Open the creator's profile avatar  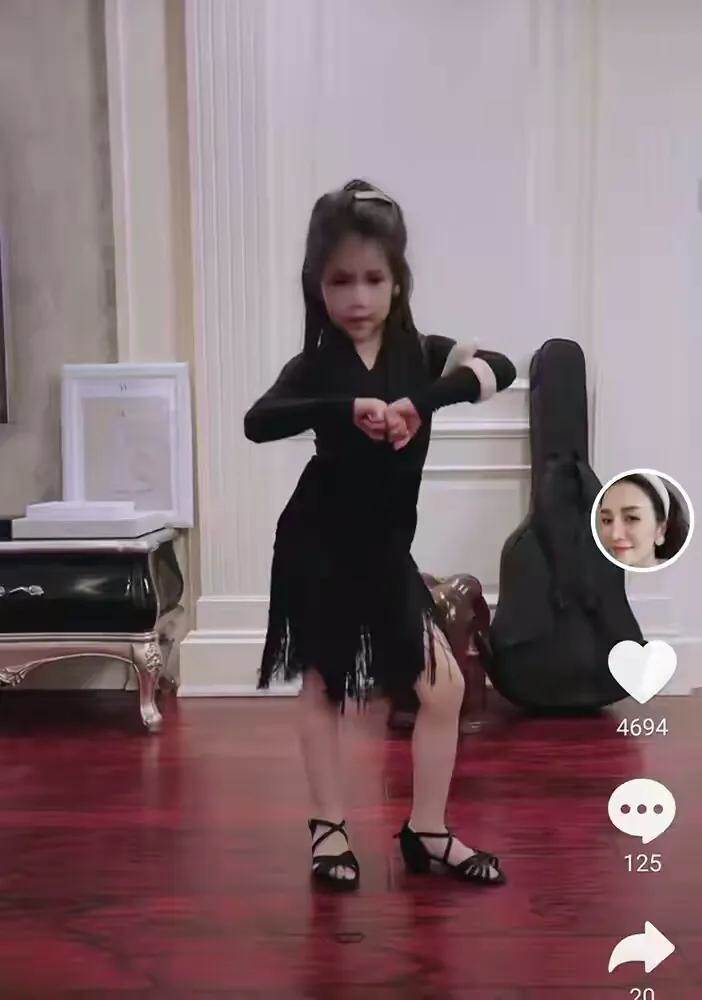642,520
